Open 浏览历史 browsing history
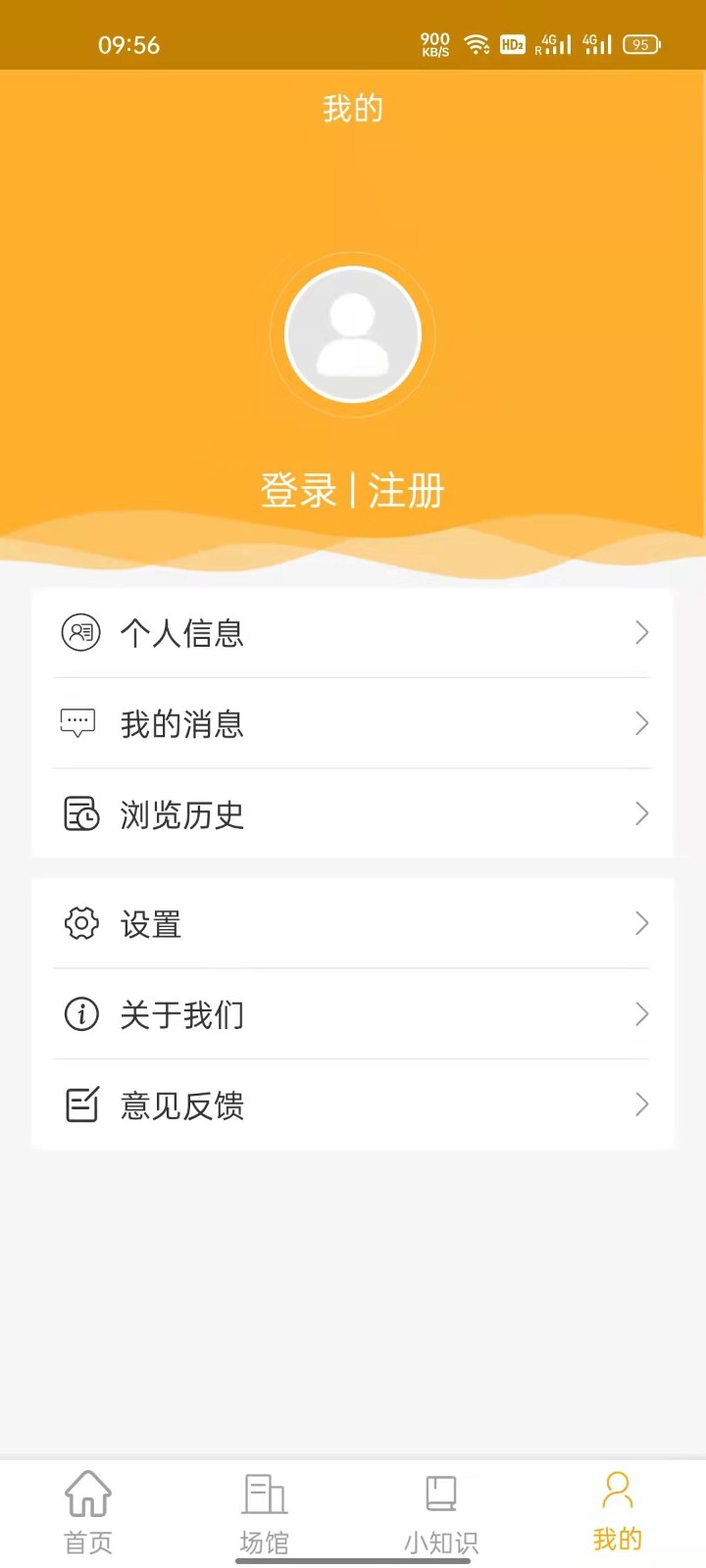The width and height of the screenshot is (706, 1568). point(353,814)
